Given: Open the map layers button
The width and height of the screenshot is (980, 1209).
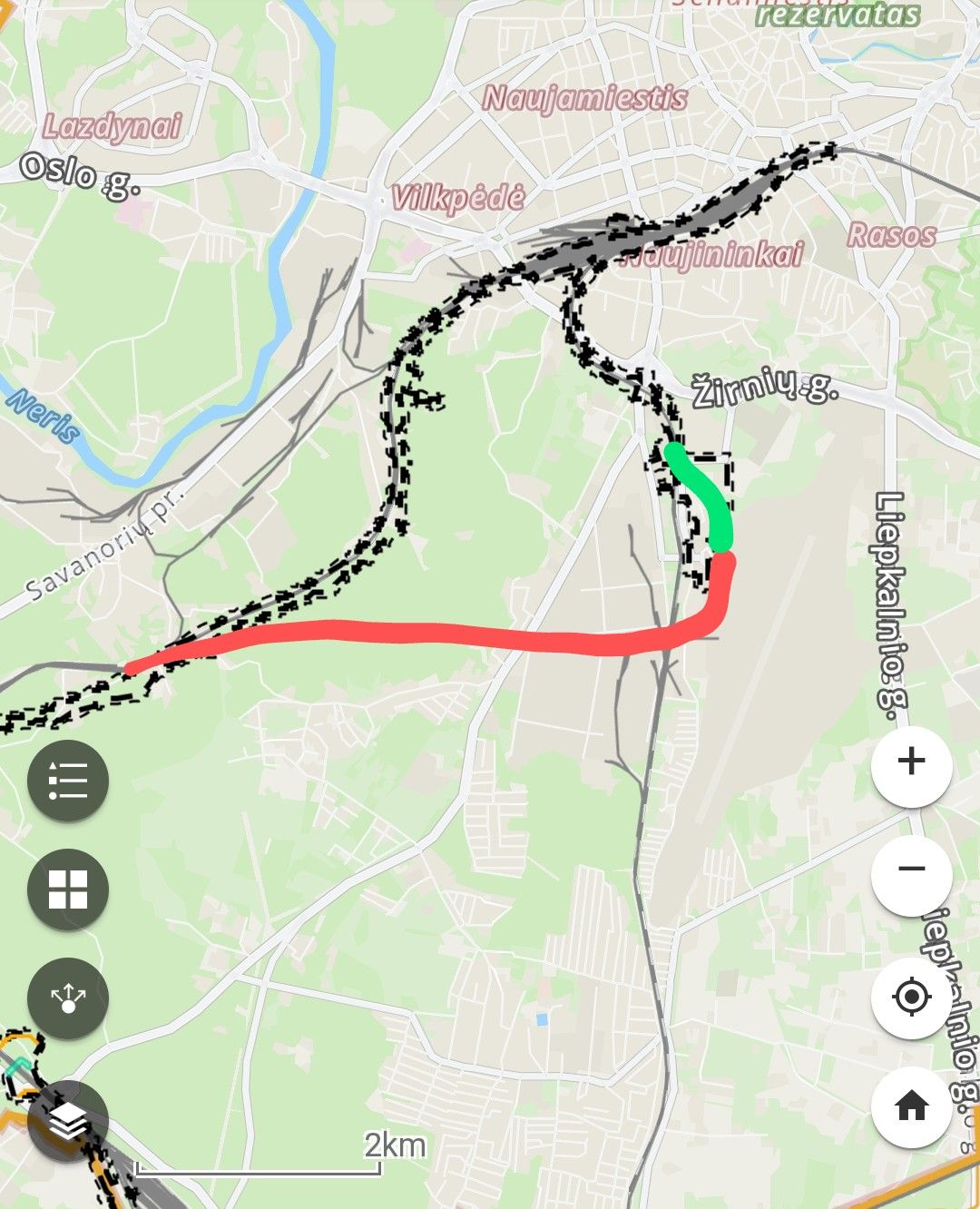Looking at the screenshot, I should point(68,1122).
